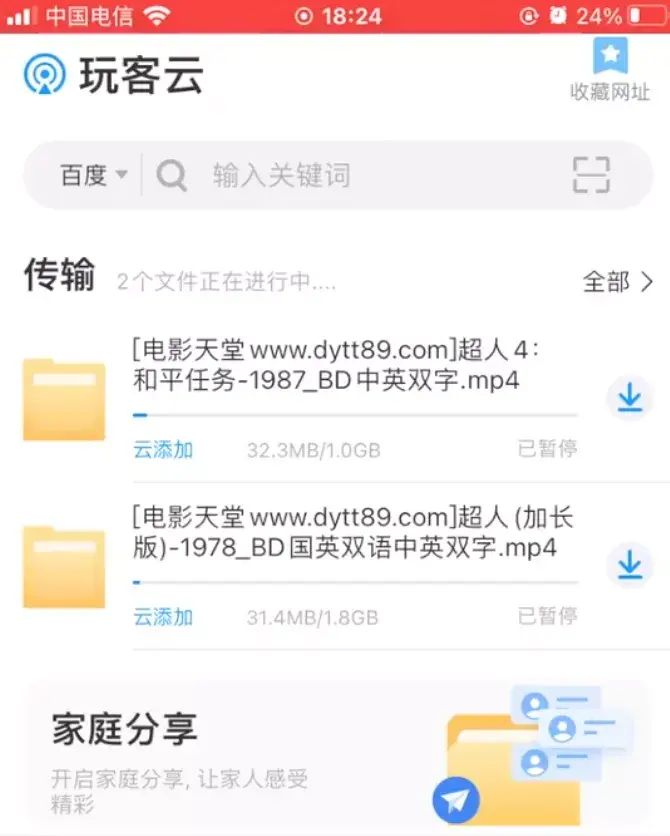
Task: Resume download of 超人(加长版)-1978
Action: pyautogui.click(x=629, y=566)
